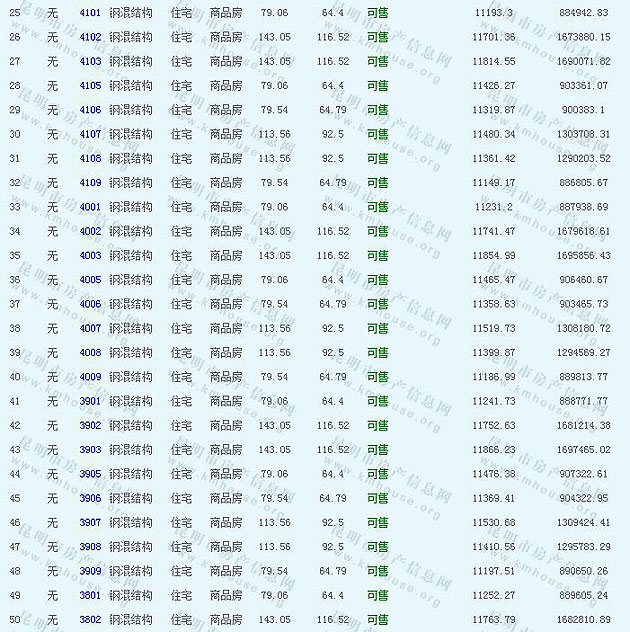Open room 4001 link
The height and width of the screenshot is (632, 630).
coord(90,207)
